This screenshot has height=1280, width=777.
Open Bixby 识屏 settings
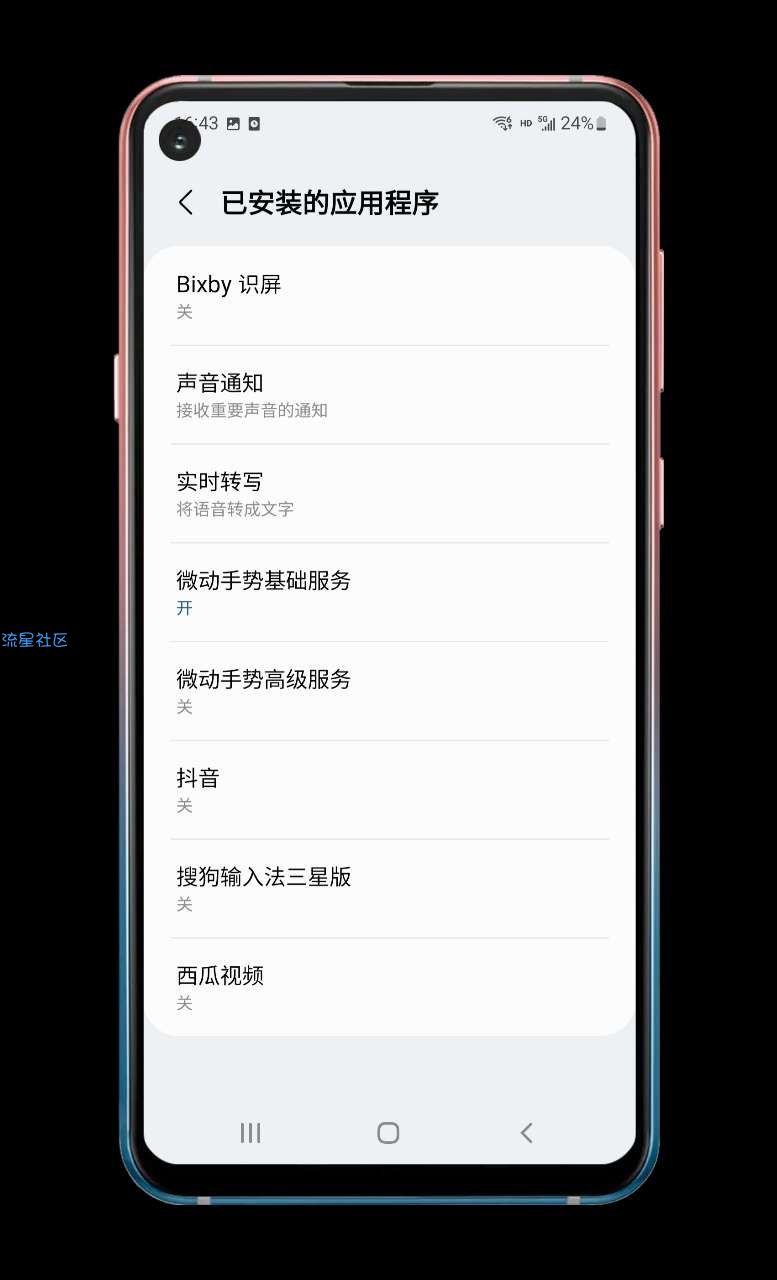click(x=388, y=296)
